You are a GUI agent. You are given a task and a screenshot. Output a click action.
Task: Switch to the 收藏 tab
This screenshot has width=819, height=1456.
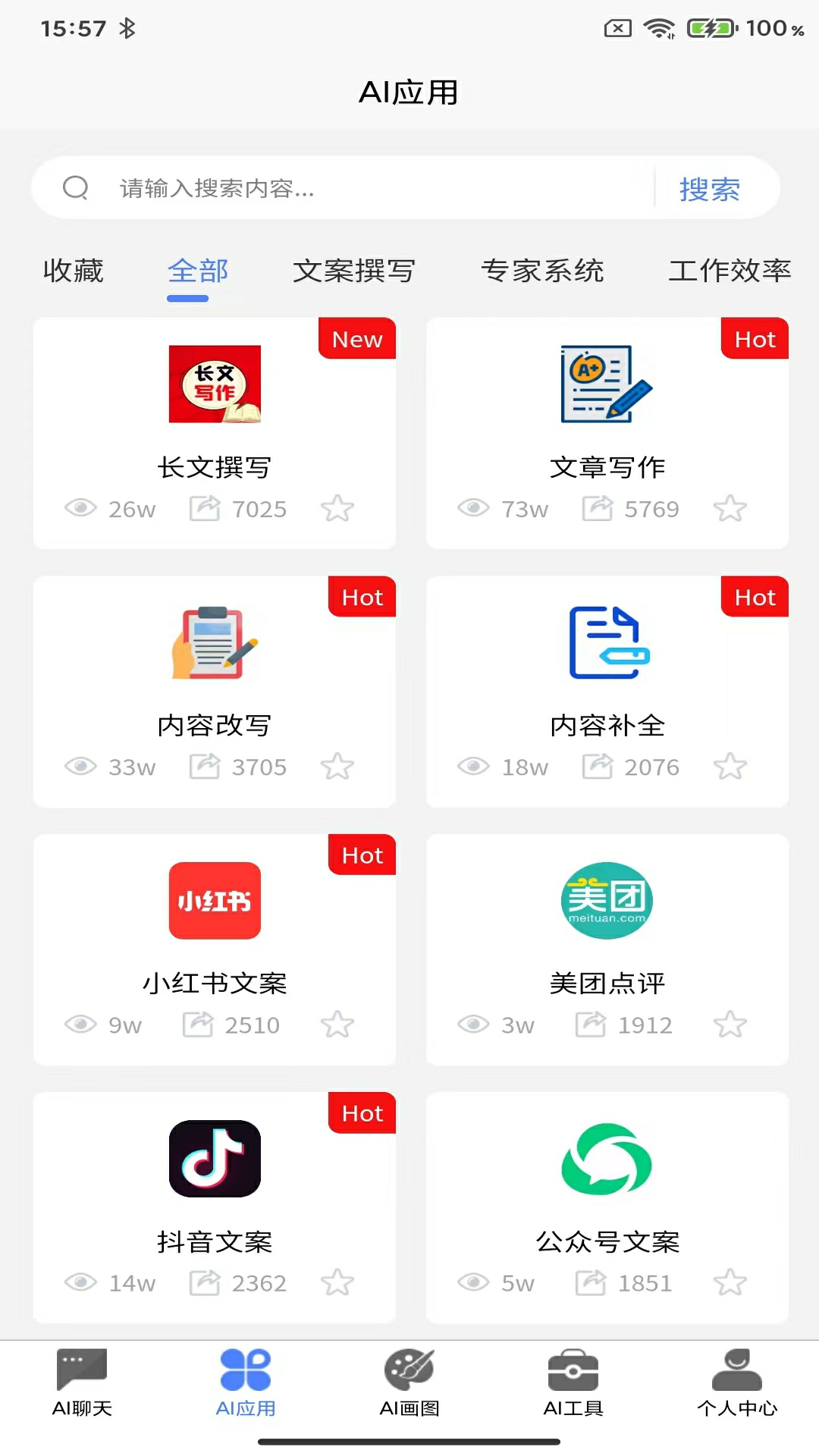tap(73, 271)
